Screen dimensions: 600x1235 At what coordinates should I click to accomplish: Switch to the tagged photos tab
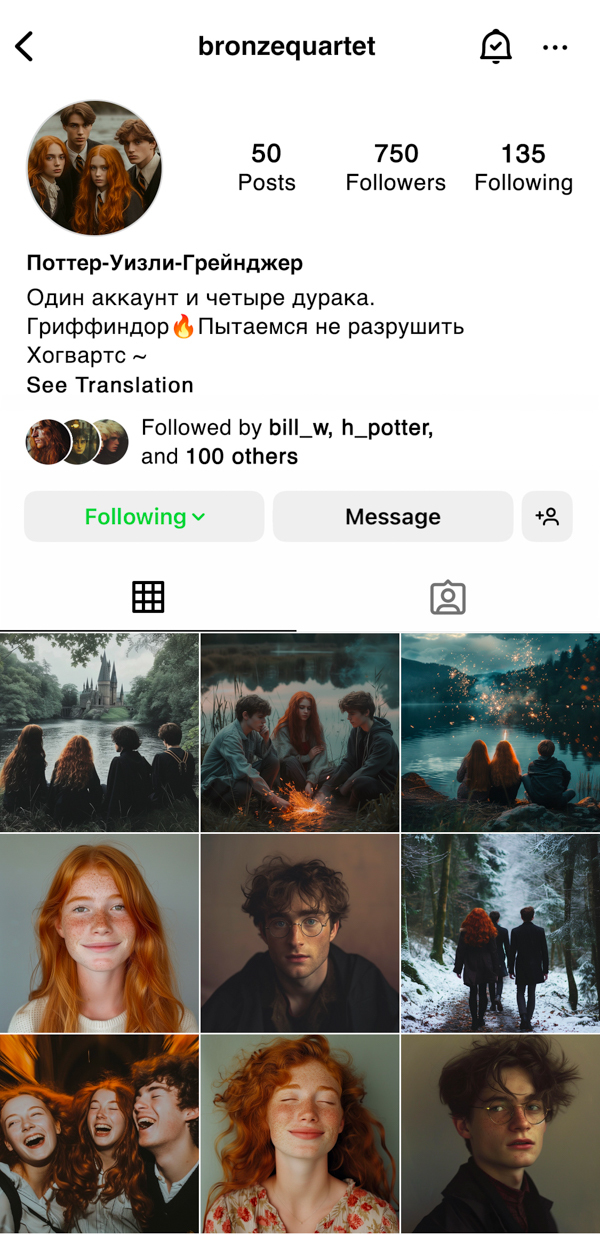[x=448, y=597]
